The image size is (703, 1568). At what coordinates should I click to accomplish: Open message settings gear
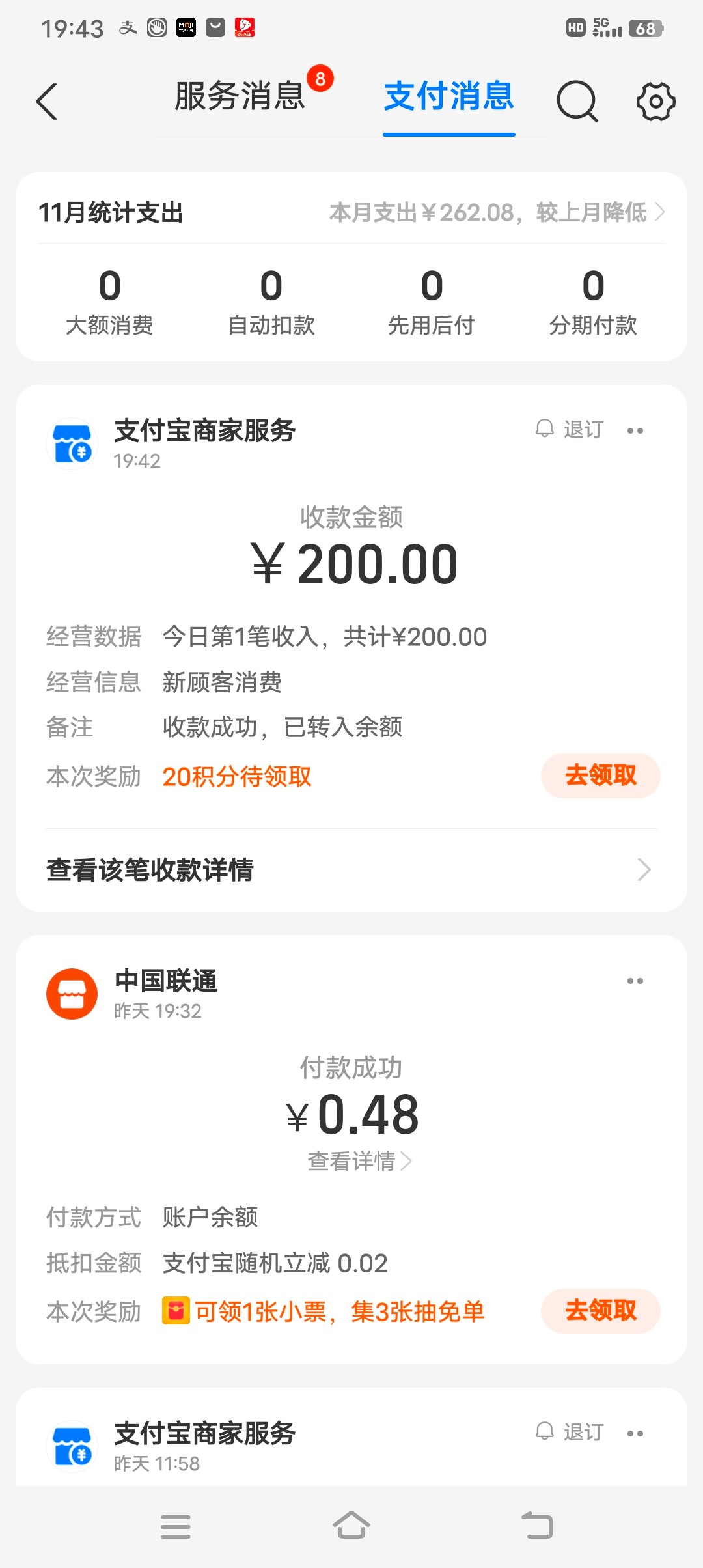click(655, 102)
